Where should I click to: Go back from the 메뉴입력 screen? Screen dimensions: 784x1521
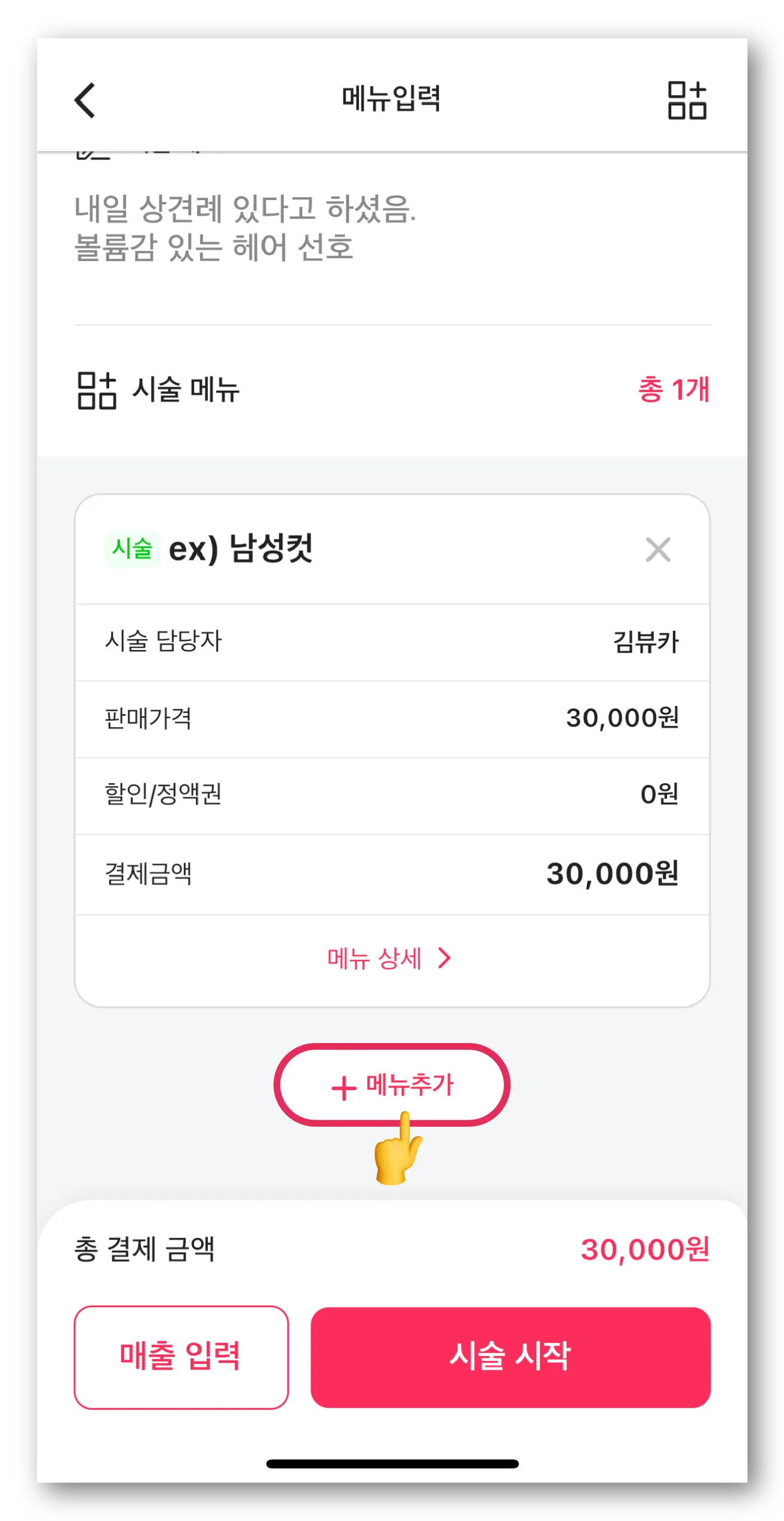pos(85,100)
